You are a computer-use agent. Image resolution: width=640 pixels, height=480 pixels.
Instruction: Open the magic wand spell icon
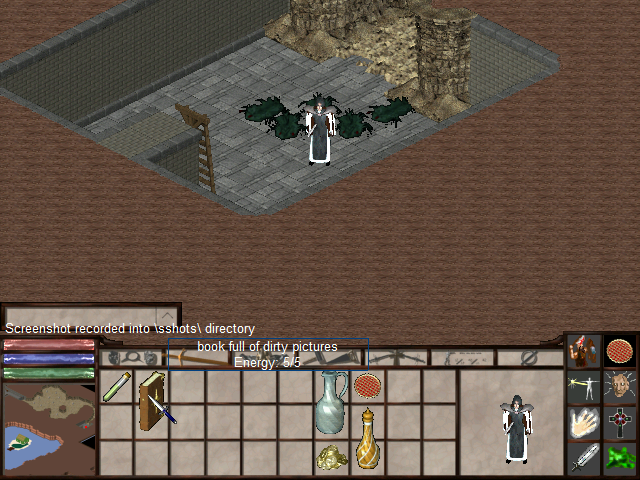point(584,387)
